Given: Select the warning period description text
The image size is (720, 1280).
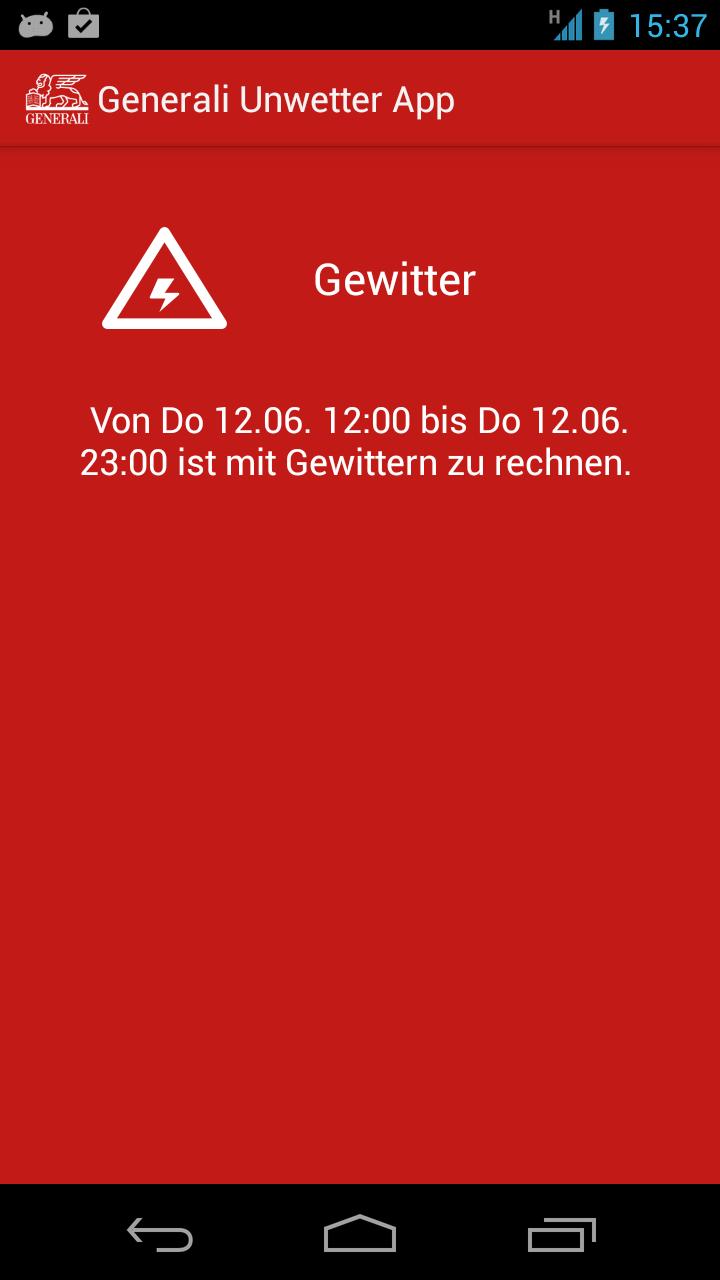Looking at the screenshot, I should pos(360,441).
